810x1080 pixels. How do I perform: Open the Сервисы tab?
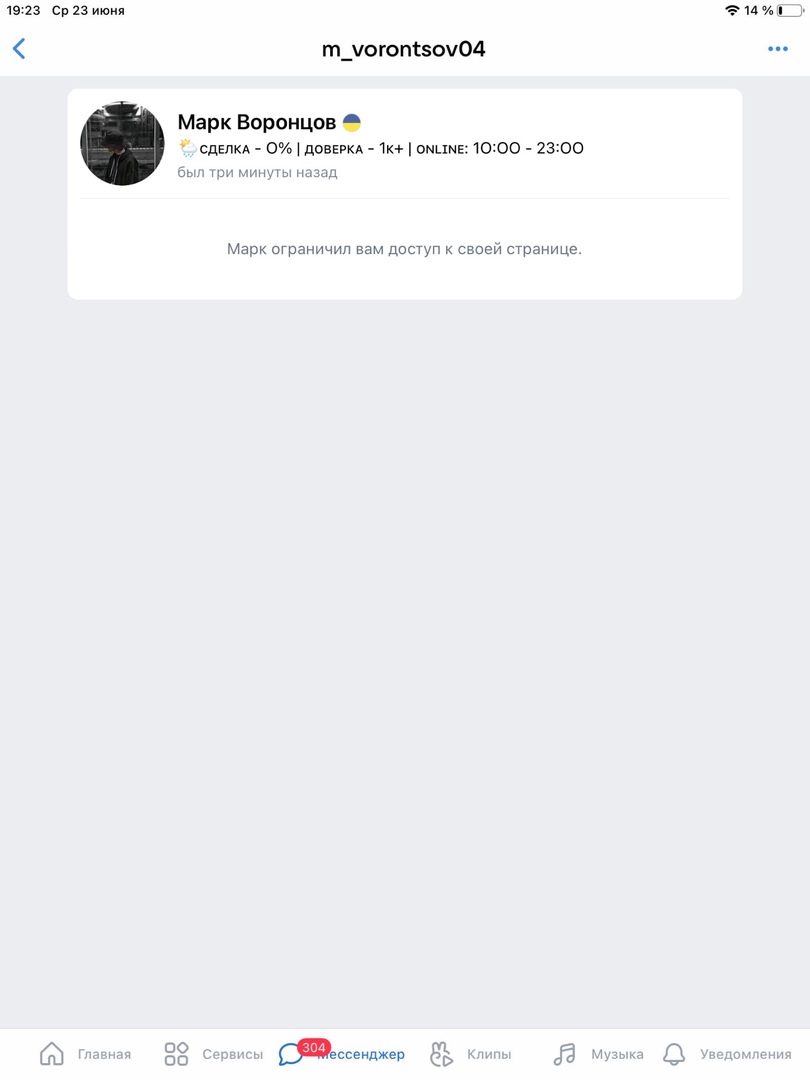pyautogui.click(x=213, y=1054)
